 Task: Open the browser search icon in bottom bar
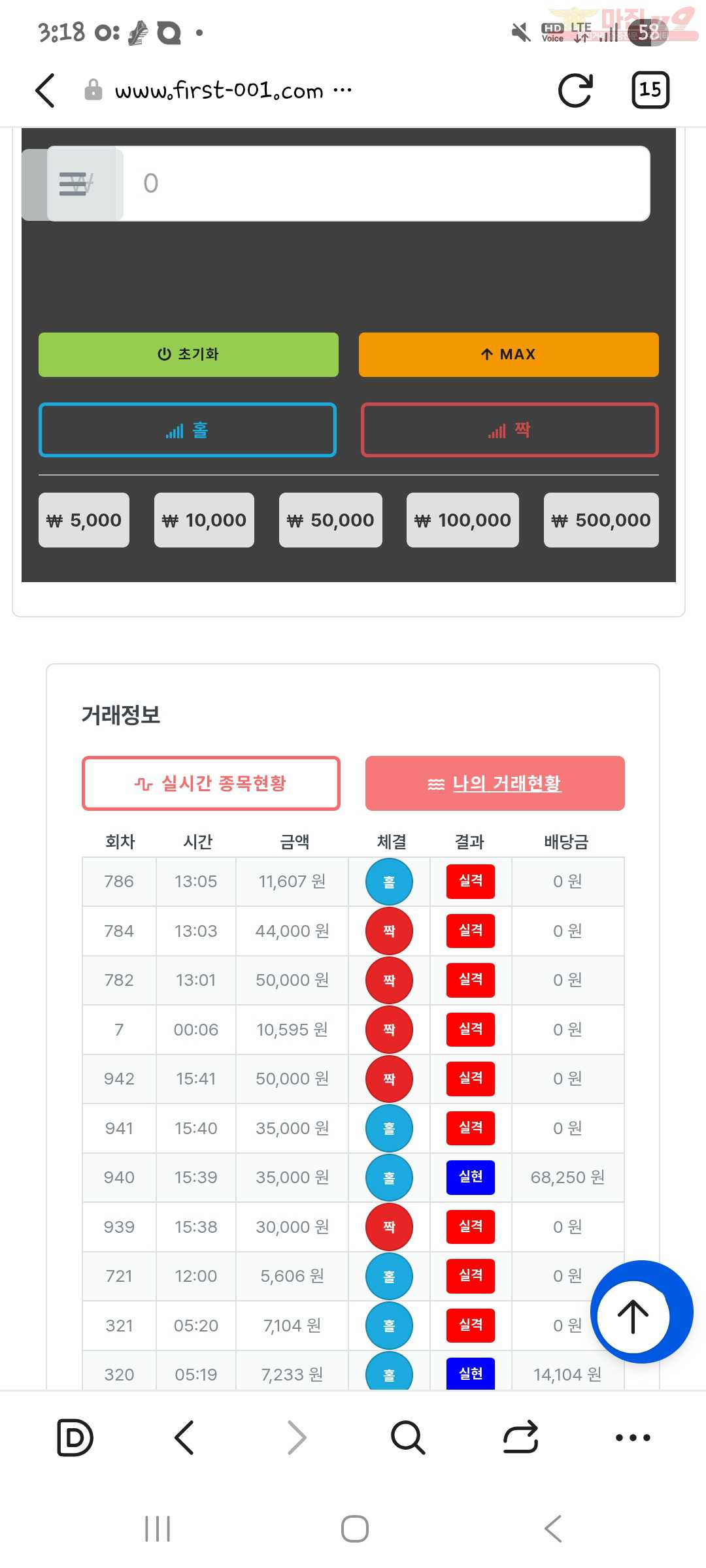click(x=408, y=1437)
